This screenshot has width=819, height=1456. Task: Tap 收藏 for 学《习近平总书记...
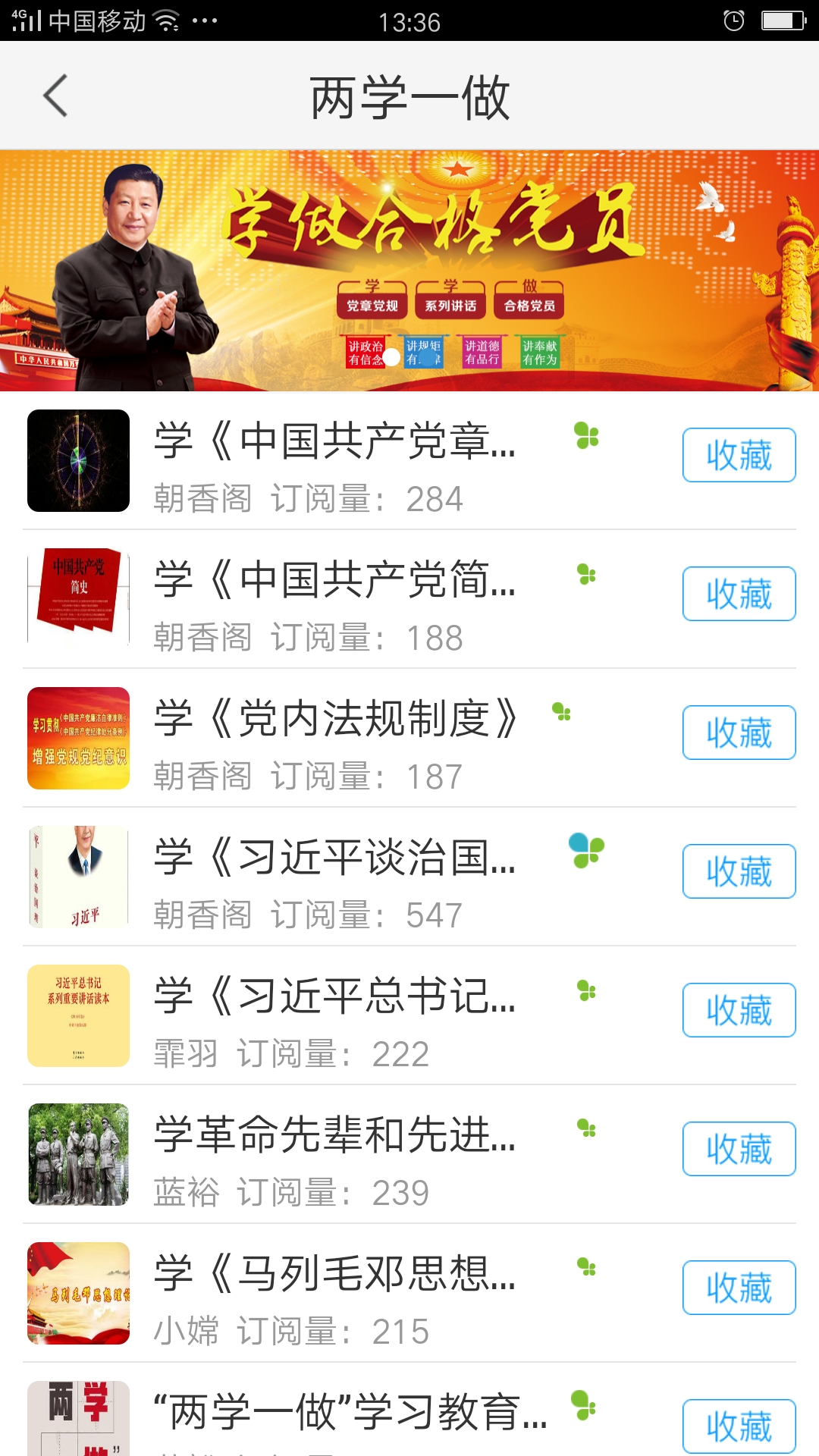(x=739, y=1010)
